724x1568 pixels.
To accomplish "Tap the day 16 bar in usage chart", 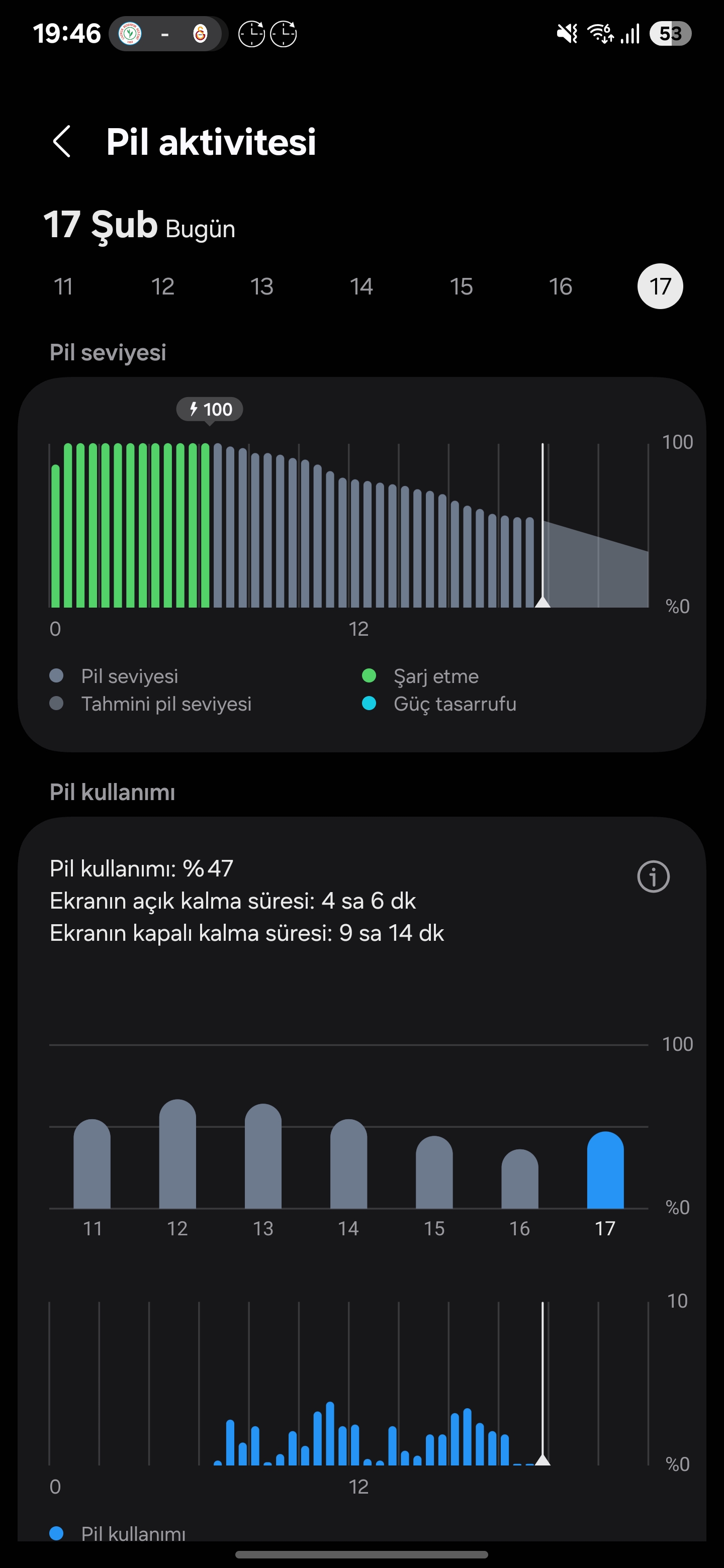I will [519, 1179].
